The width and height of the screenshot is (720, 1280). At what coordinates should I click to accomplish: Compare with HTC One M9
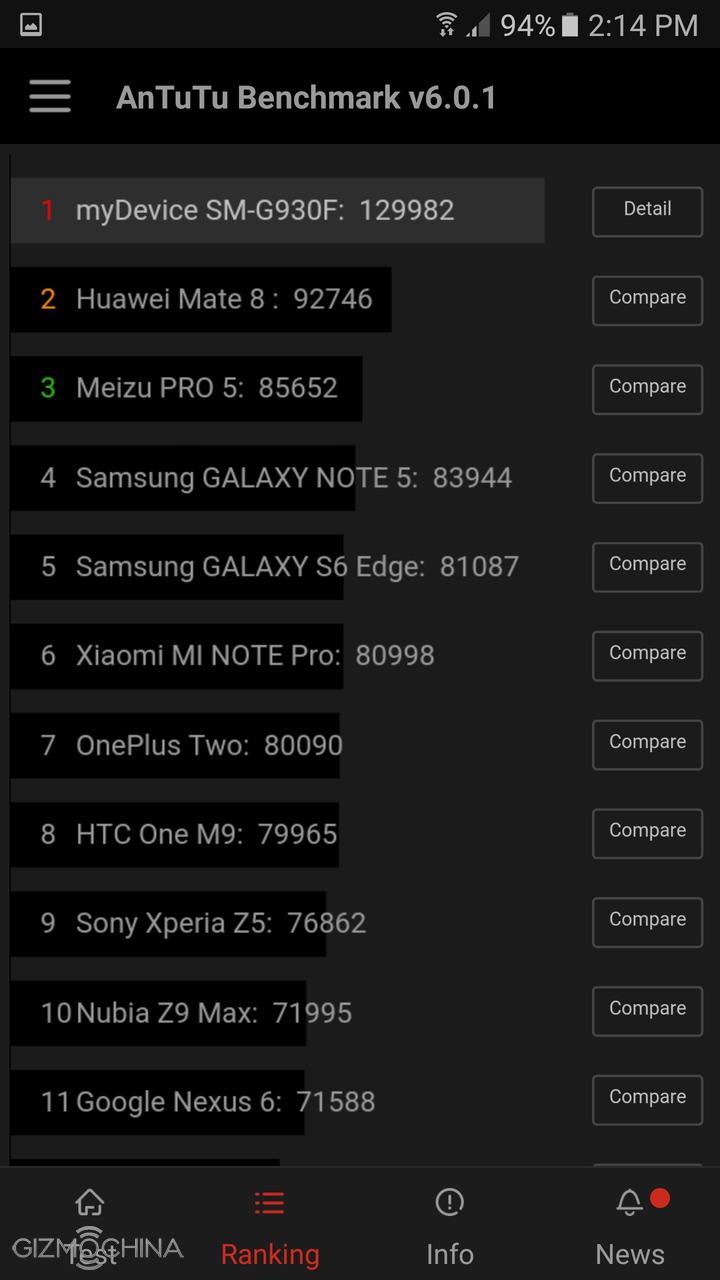[x=647, y=834]
